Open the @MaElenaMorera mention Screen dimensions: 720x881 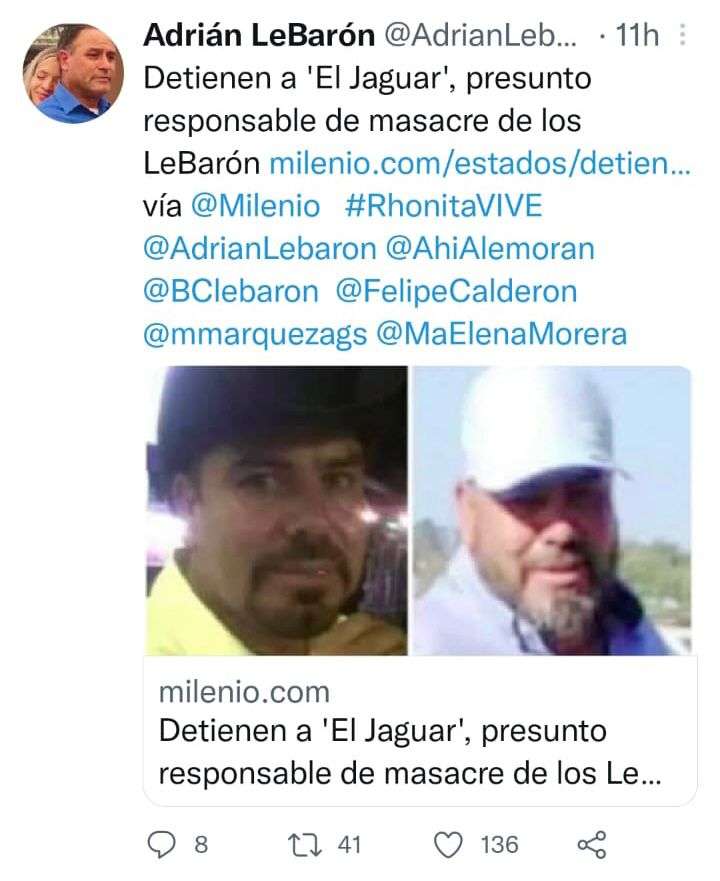pyautogui.click(x=502, y=333)
